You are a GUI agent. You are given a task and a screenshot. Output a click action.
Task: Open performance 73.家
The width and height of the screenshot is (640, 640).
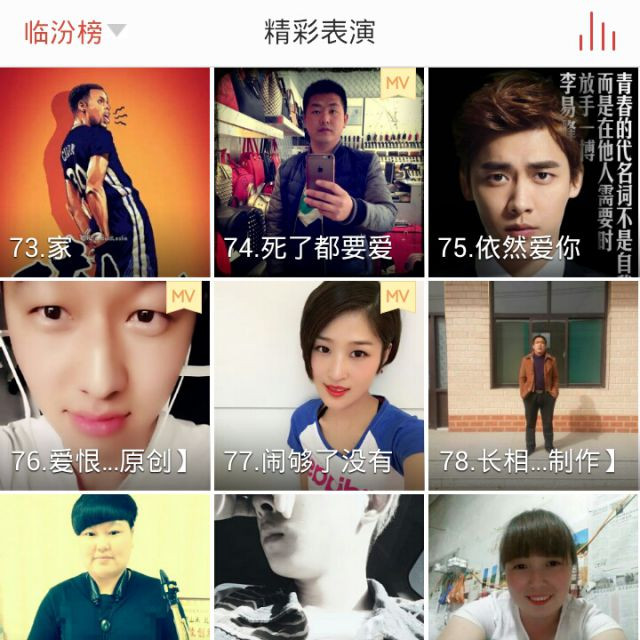105,172
